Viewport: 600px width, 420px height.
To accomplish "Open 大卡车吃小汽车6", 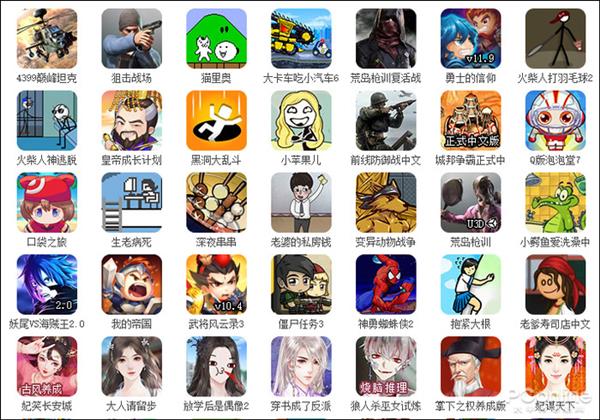I will (x=301, y=38).
